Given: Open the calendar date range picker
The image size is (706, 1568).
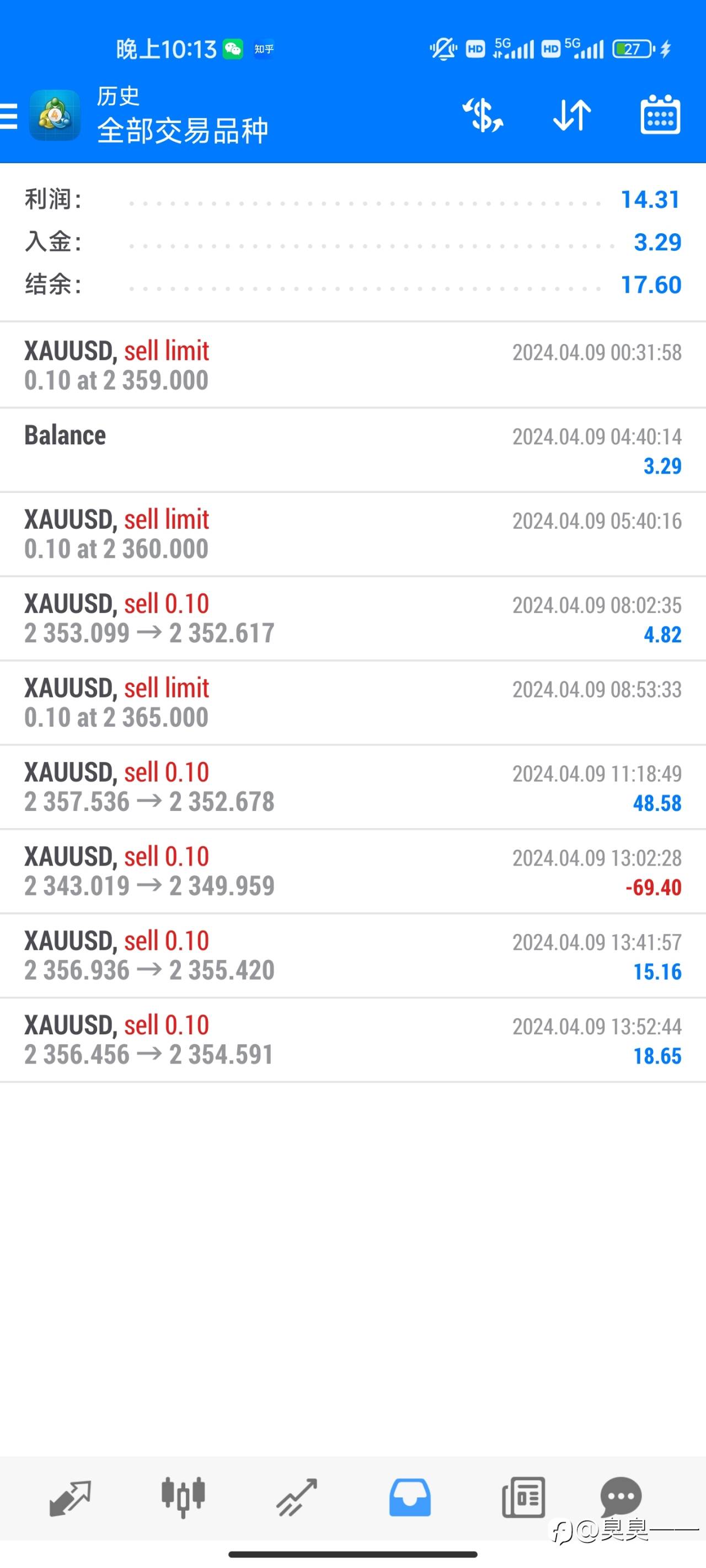Looking at the screenshot, I should (x=660, y=115).
